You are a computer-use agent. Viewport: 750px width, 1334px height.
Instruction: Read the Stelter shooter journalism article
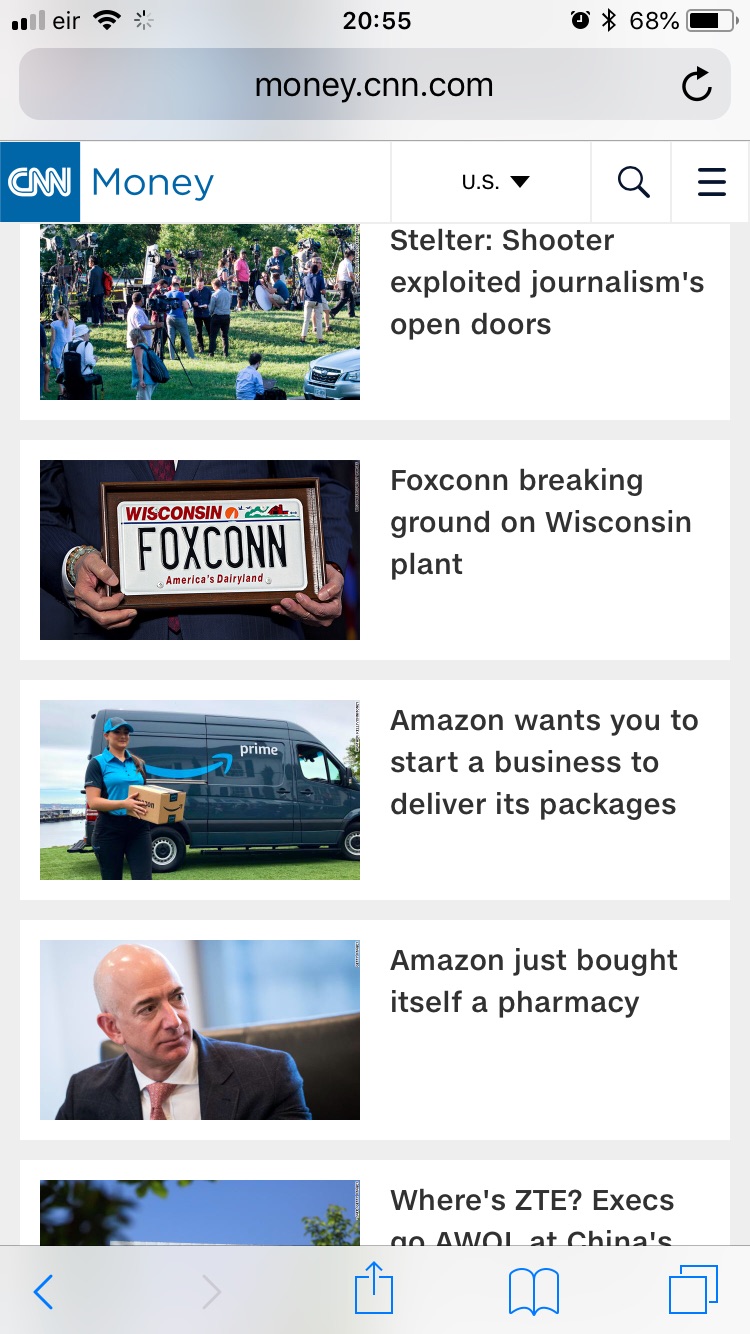[546, 283]
